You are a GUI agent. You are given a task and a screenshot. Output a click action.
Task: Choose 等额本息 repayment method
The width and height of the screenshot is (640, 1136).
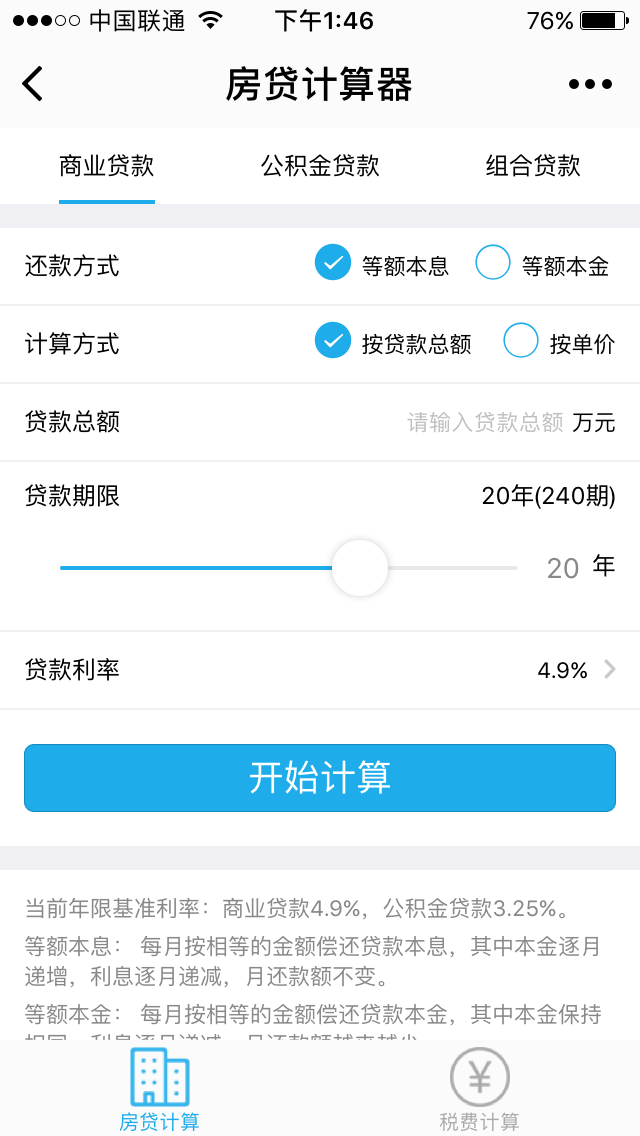(333, 264)
